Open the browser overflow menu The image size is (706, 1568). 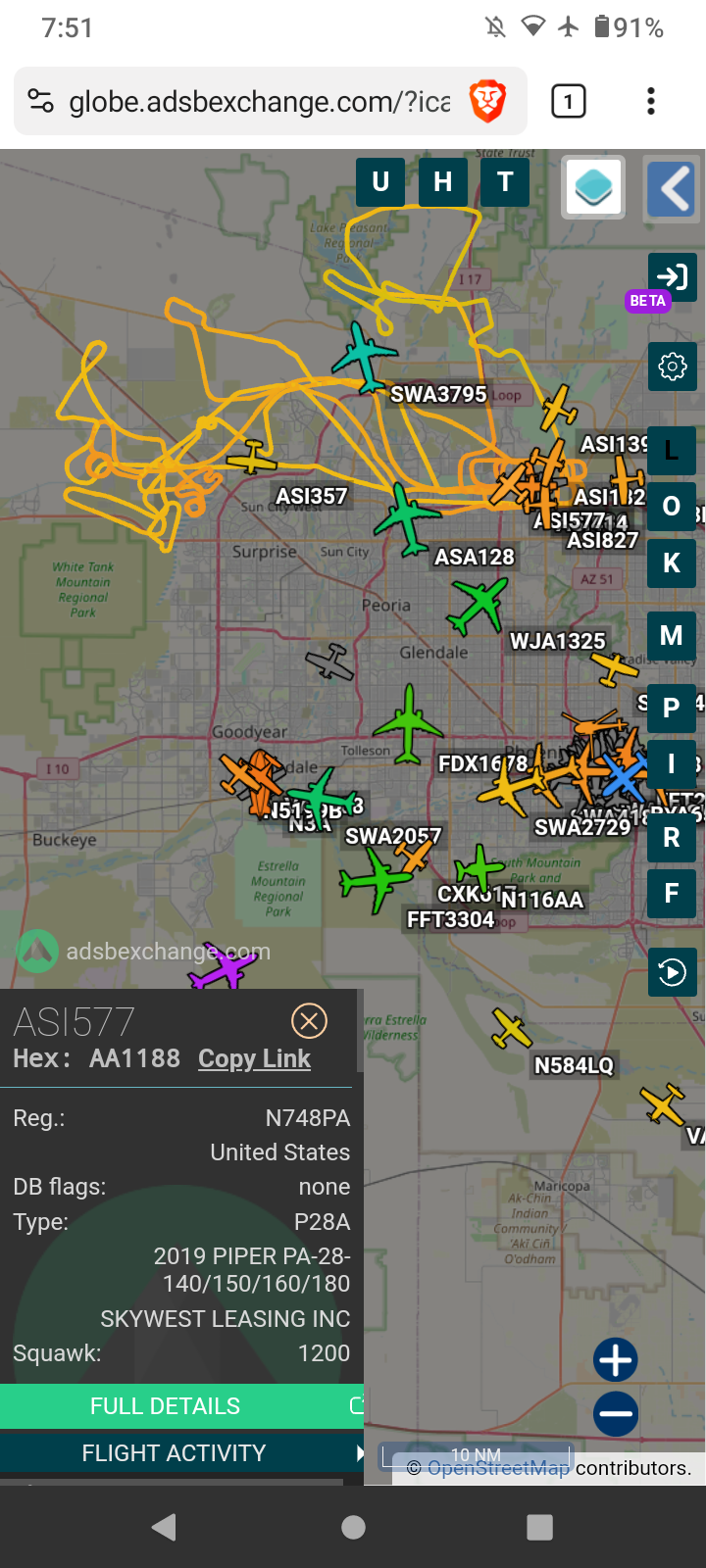point(651,101)
